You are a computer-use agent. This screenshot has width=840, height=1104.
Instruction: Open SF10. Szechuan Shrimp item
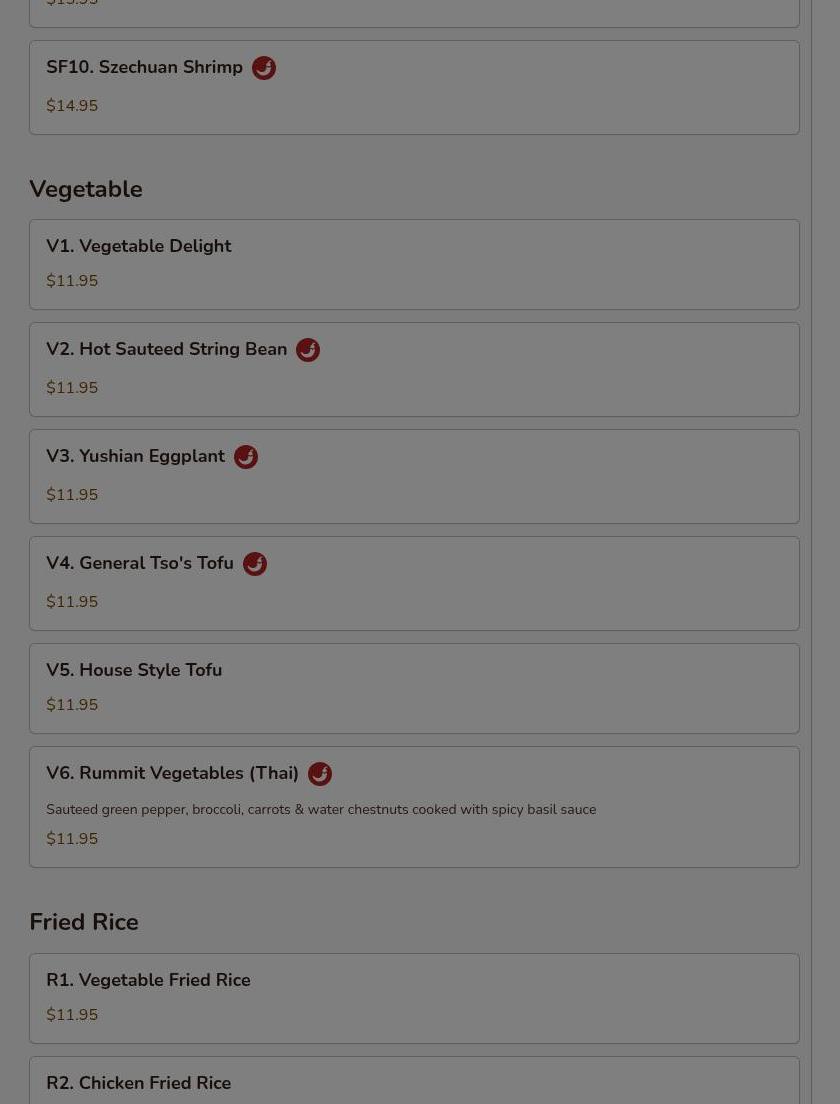[x=414, y=87]
